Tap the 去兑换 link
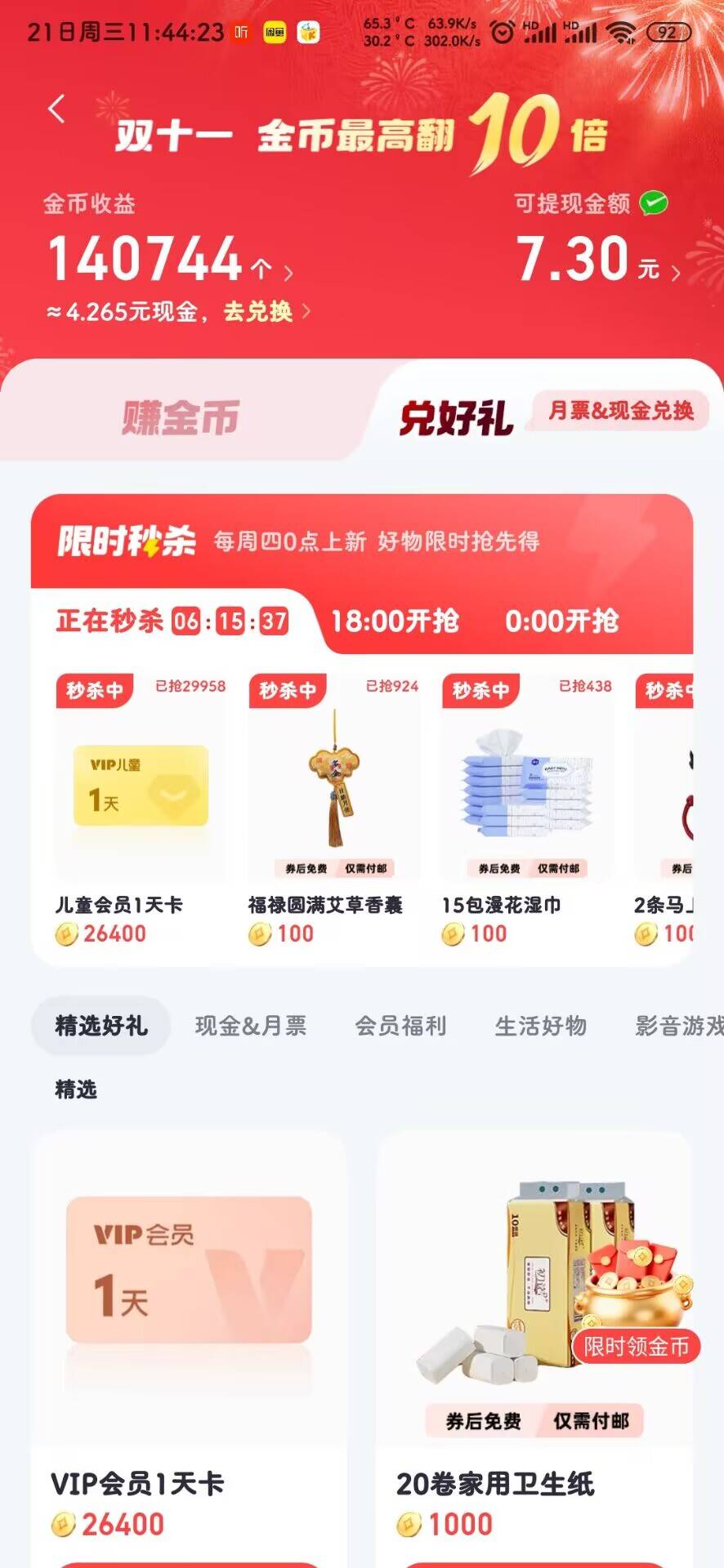This screenshot has height=1568, width=724. [266, 312]
